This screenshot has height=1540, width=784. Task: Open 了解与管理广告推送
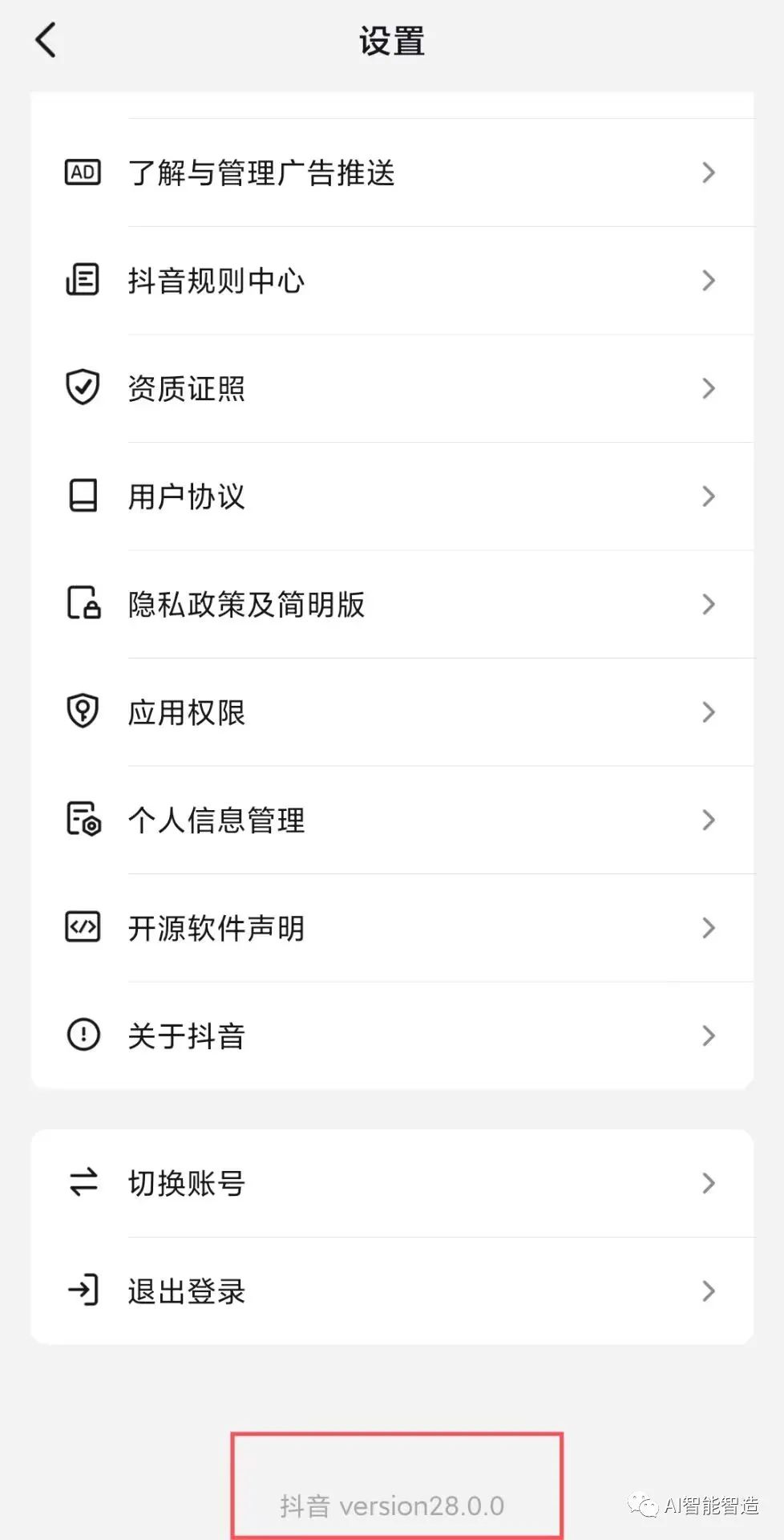coord(391,173)
